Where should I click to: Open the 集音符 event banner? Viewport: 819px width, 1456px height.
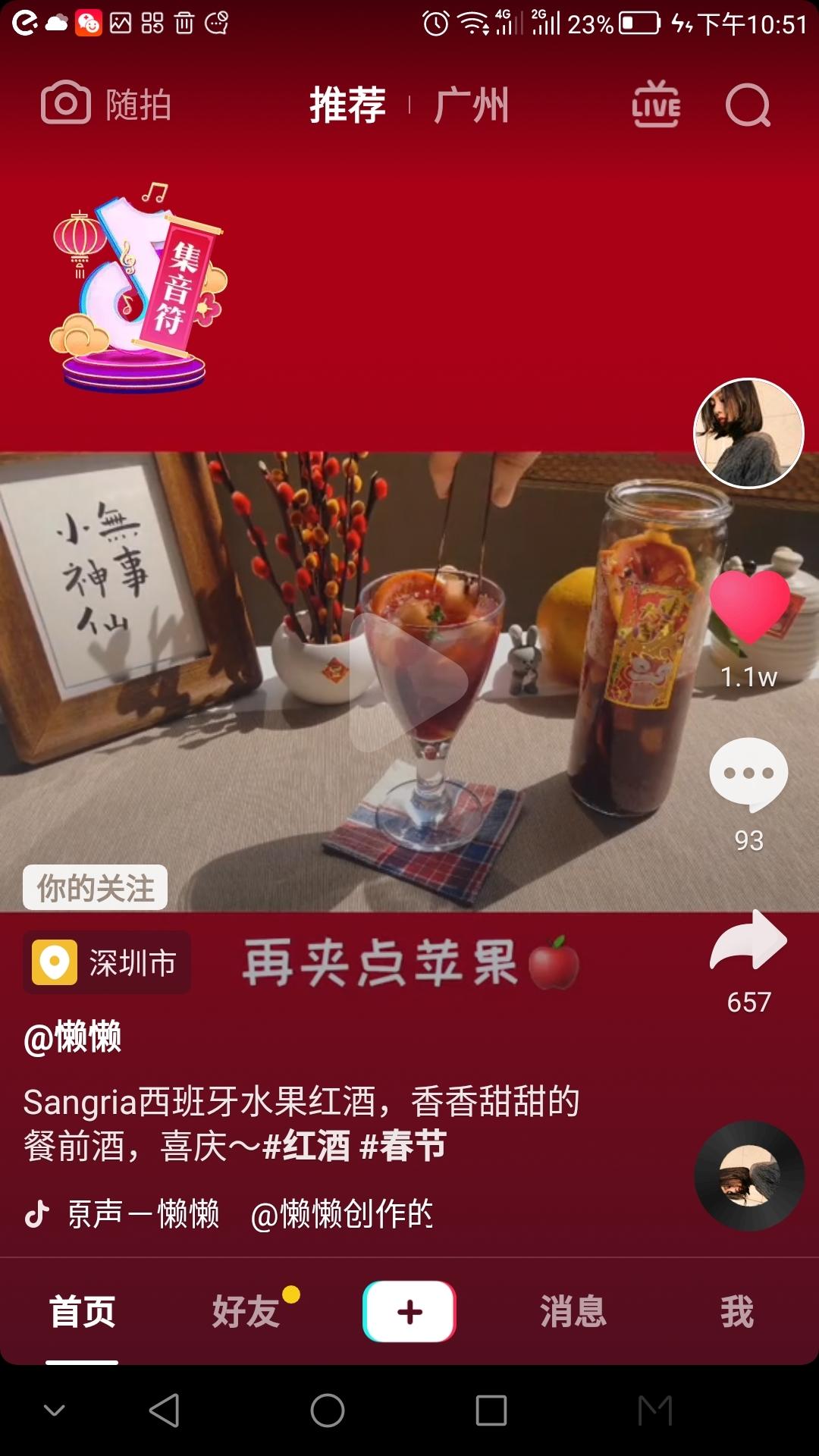point(138,288)
